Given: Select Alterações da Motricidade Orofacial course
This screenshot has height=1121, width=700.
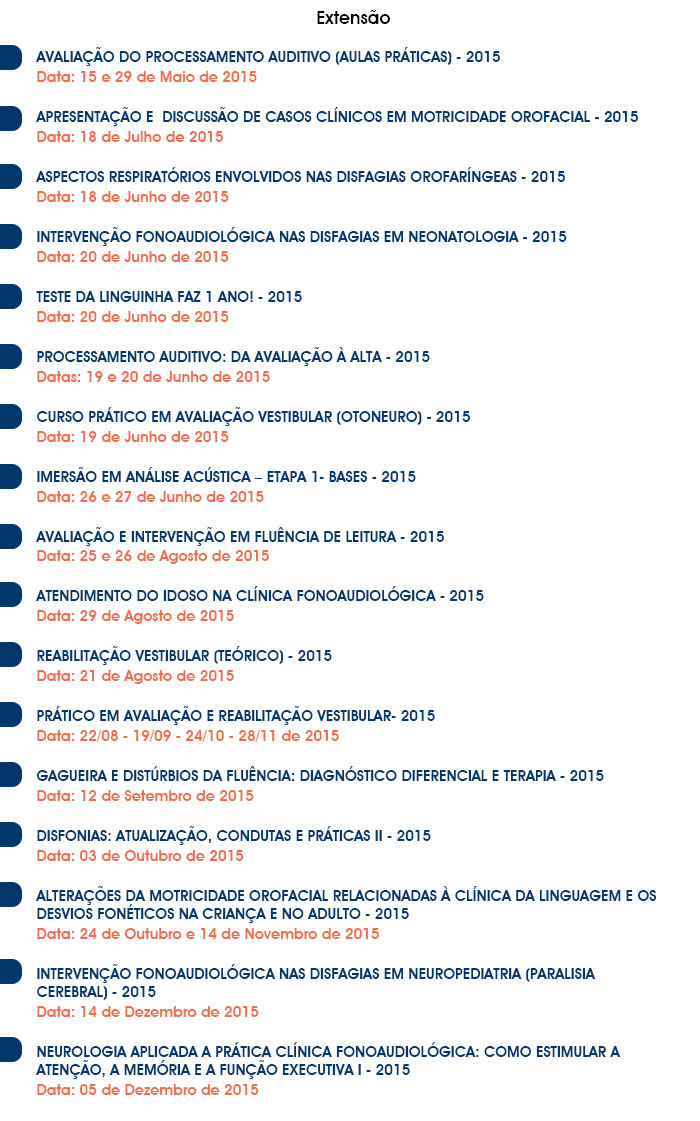Looking at the screenshot, I should [x=346, y=904].
